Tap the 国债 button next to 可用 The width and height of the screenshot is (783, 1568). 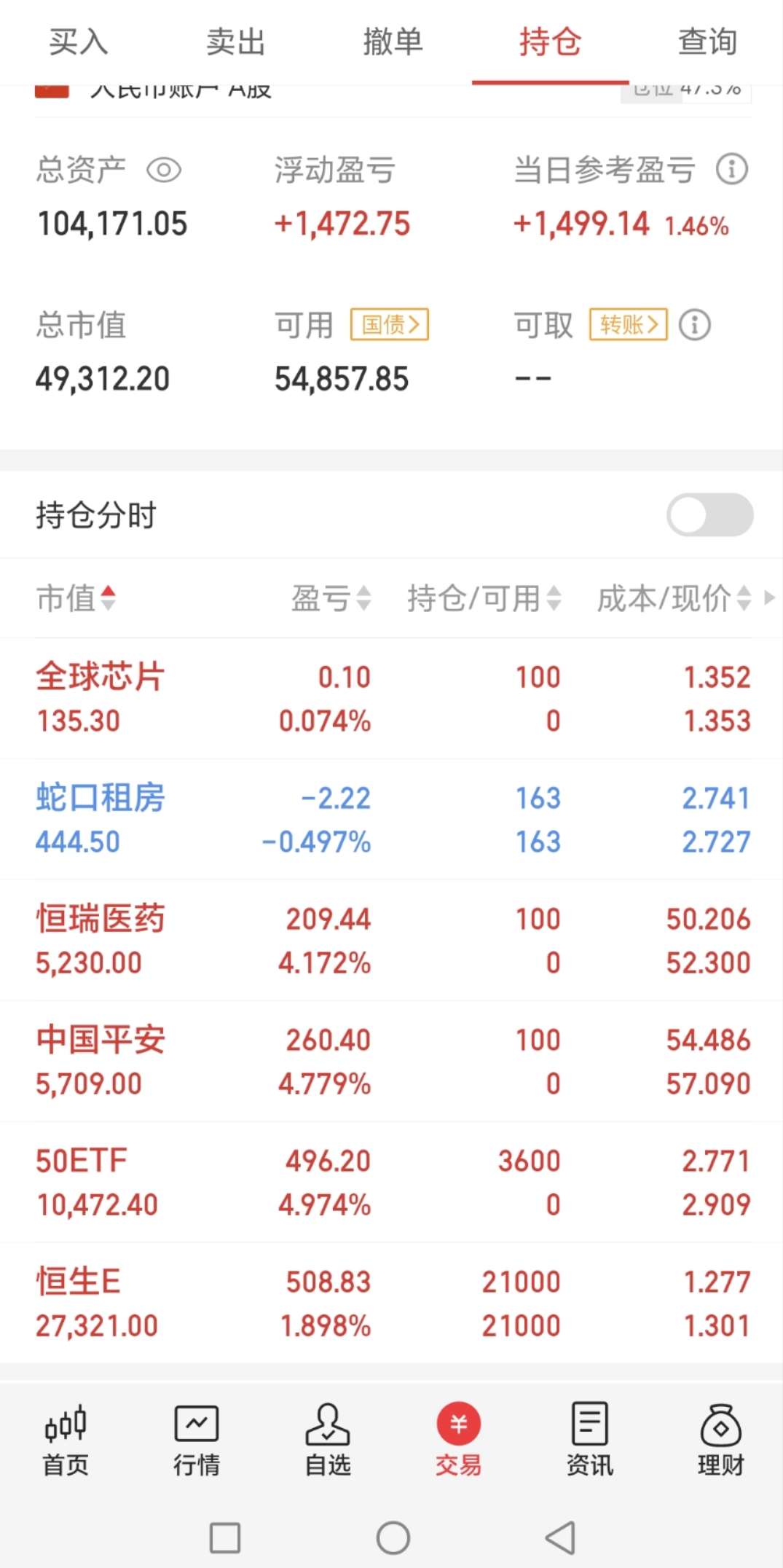pos(390,324)
